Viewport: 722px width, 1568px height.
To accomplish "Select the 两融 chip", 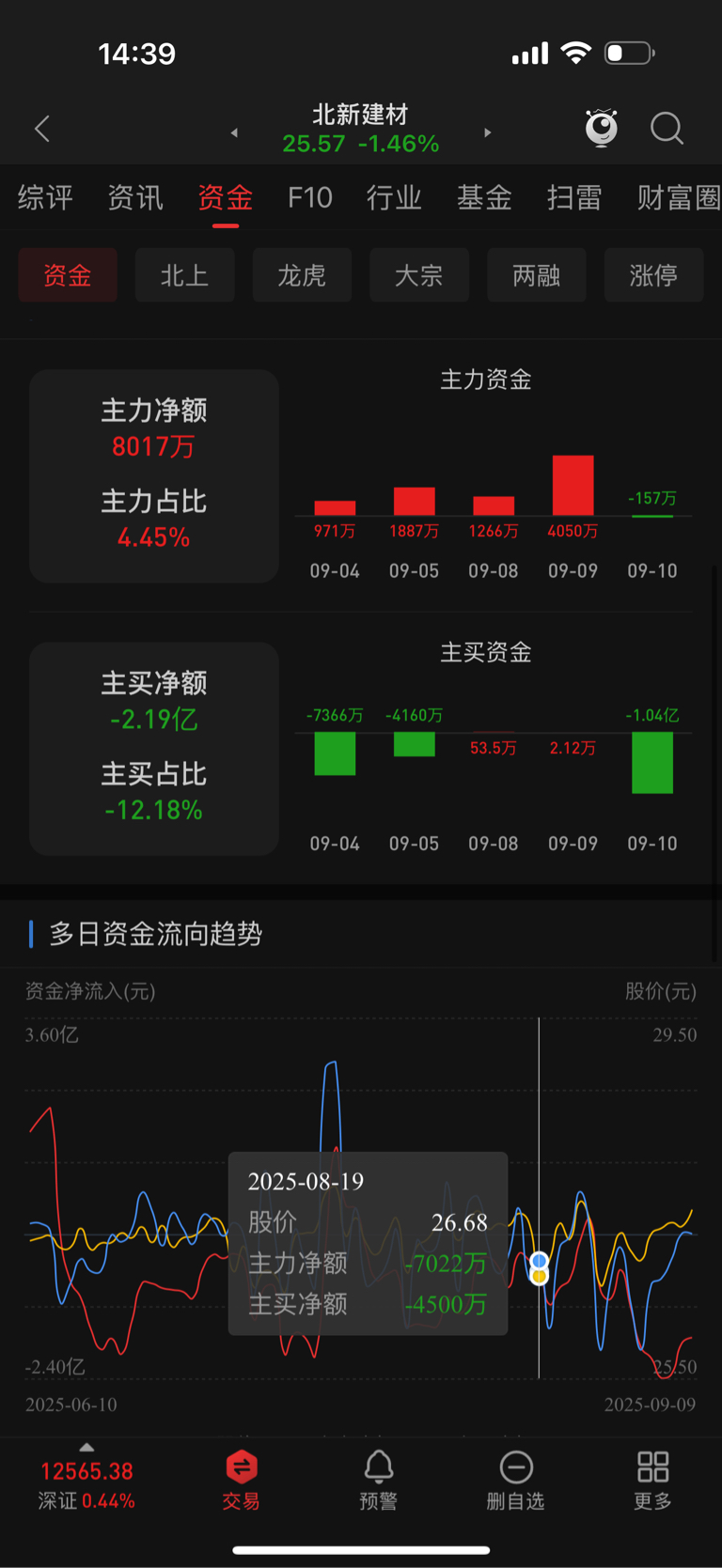I will point(537,275).
